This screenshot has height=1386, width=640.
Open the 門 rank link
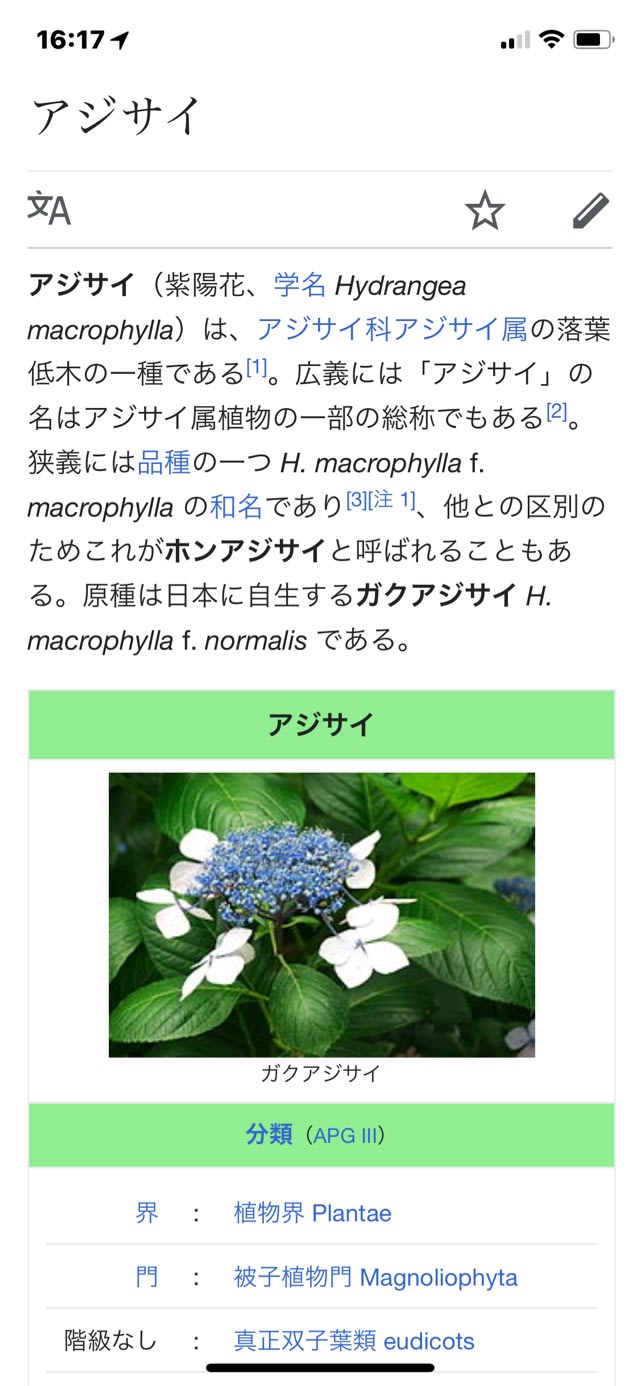pos(147,1277)
